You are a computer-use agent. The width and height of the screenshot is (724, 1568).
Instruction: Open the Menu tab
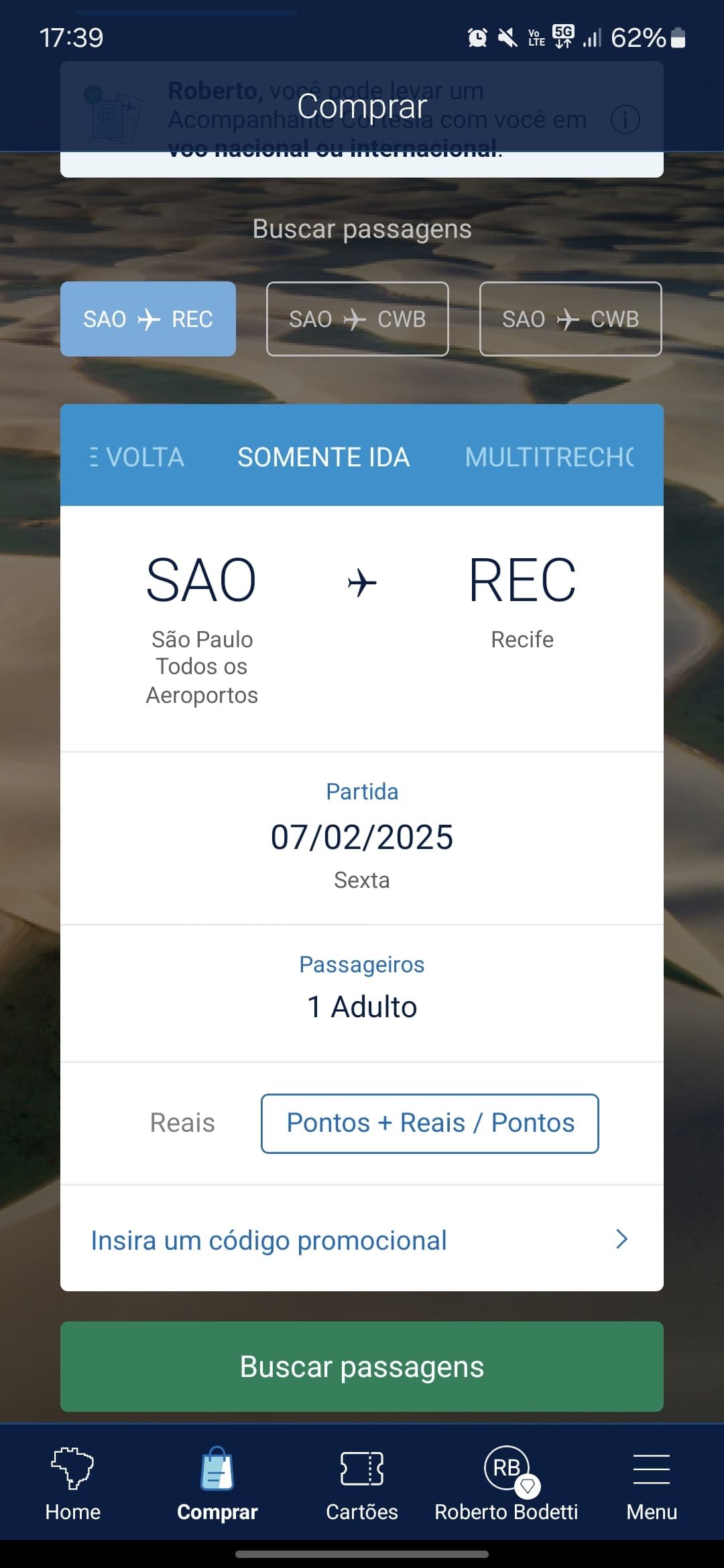point(652,1484)
